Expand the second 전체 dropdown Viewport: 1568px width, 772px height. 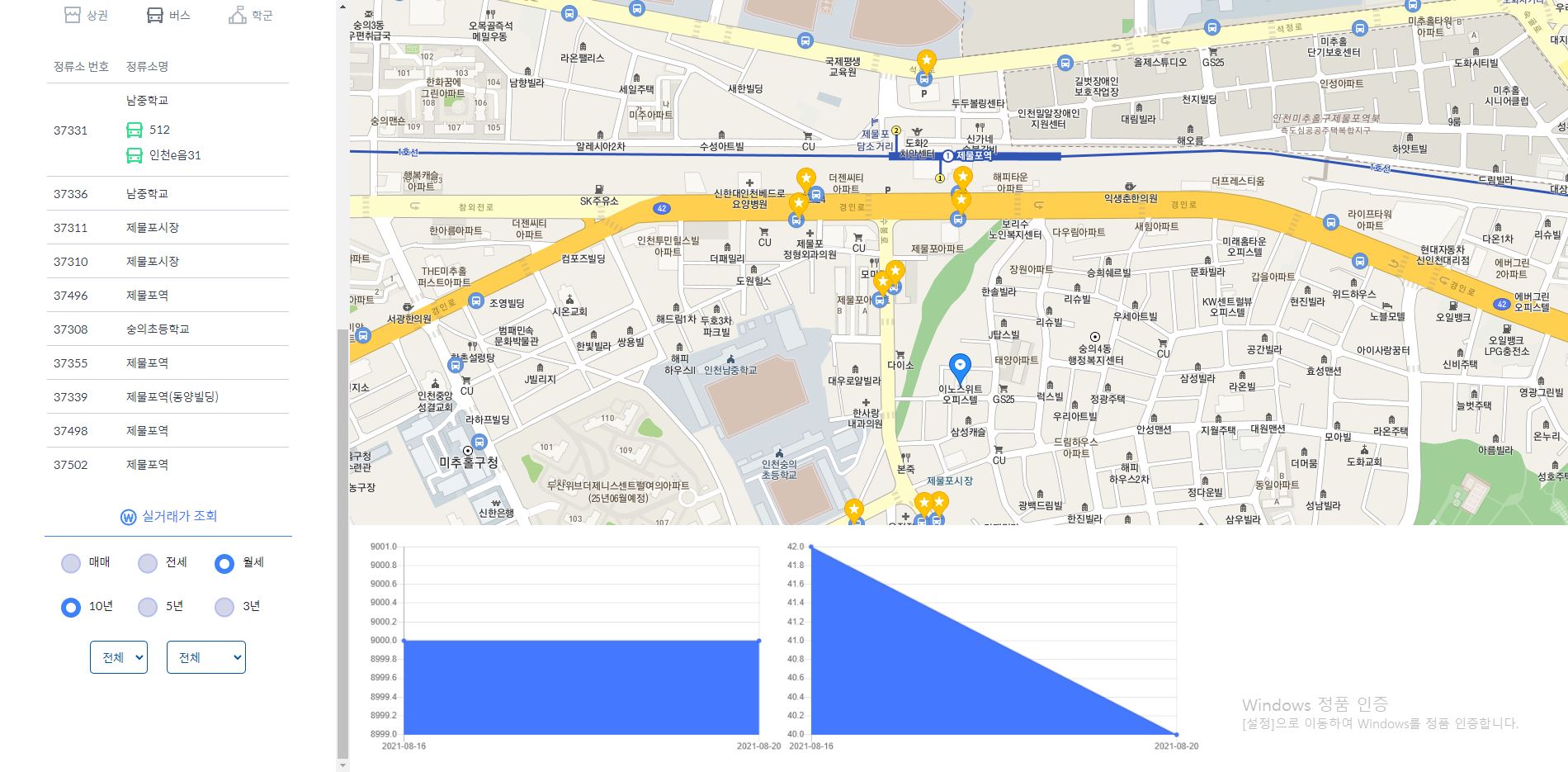pyautogui.click(x=205, y=657)
